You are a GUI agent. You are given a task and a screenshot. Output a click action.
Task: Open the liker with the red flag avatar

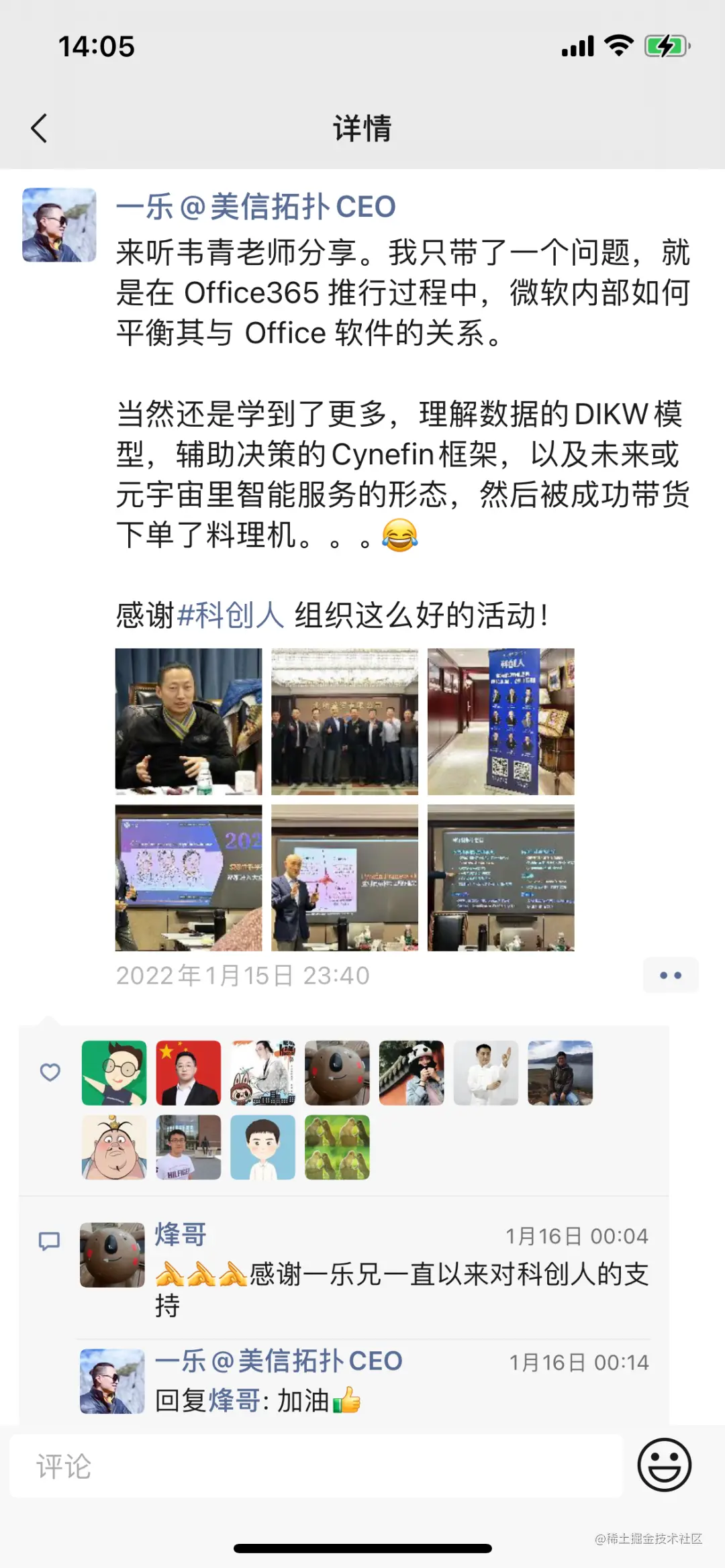[x=188, y=1072]
